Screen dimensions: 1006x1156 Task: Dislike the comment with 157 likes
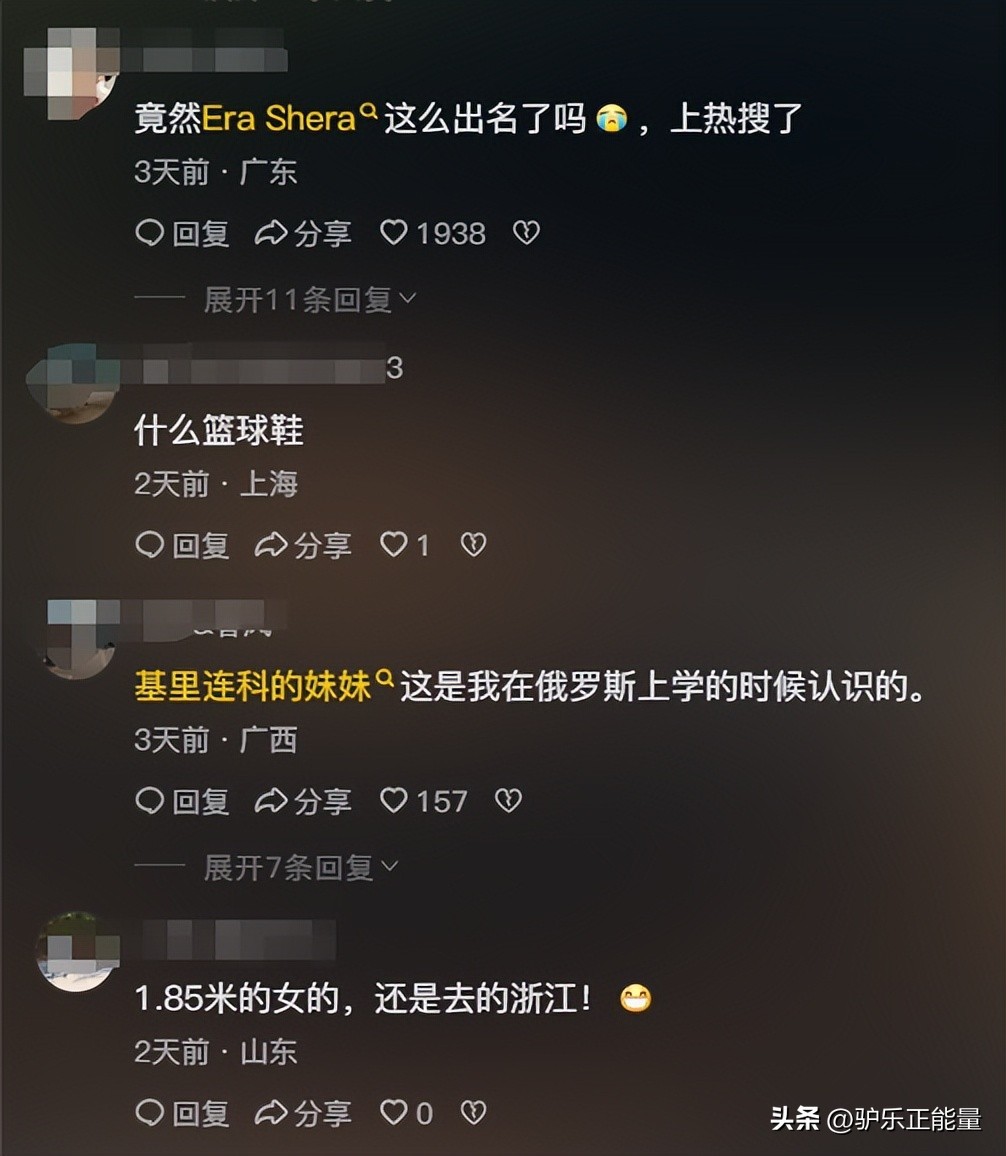pos(509,801)
